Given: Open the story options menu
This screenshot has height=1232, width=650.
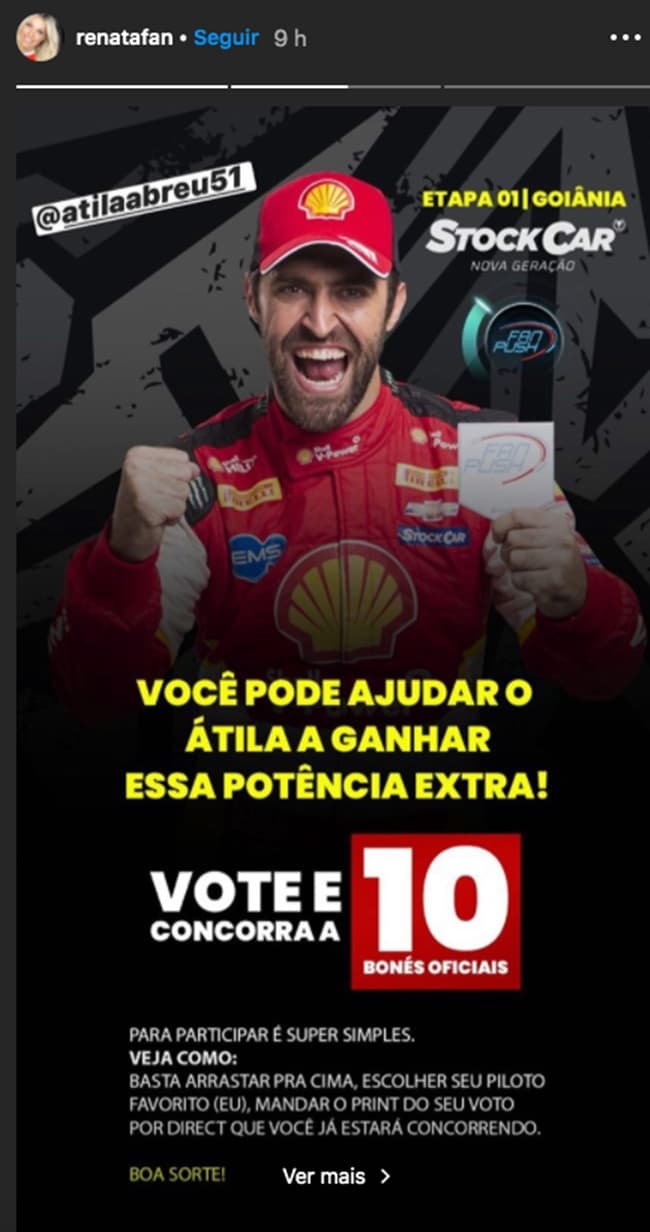Looking at the screenshot, I should click(x=625, y=37).
